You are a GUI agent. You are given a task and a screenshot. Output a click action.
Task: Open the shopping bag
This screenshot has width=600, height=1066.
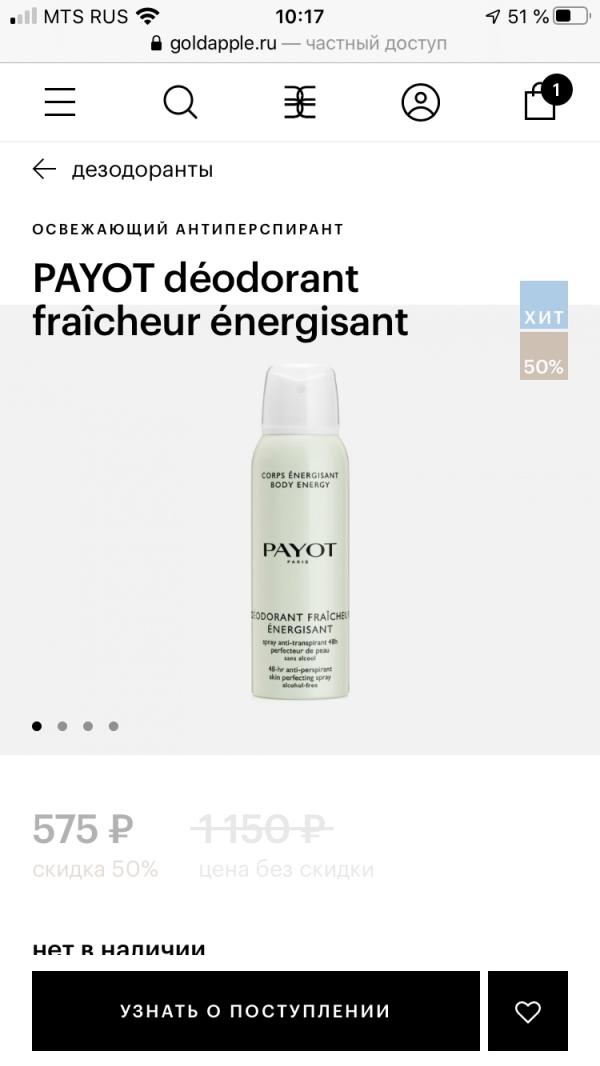(541, 101)
